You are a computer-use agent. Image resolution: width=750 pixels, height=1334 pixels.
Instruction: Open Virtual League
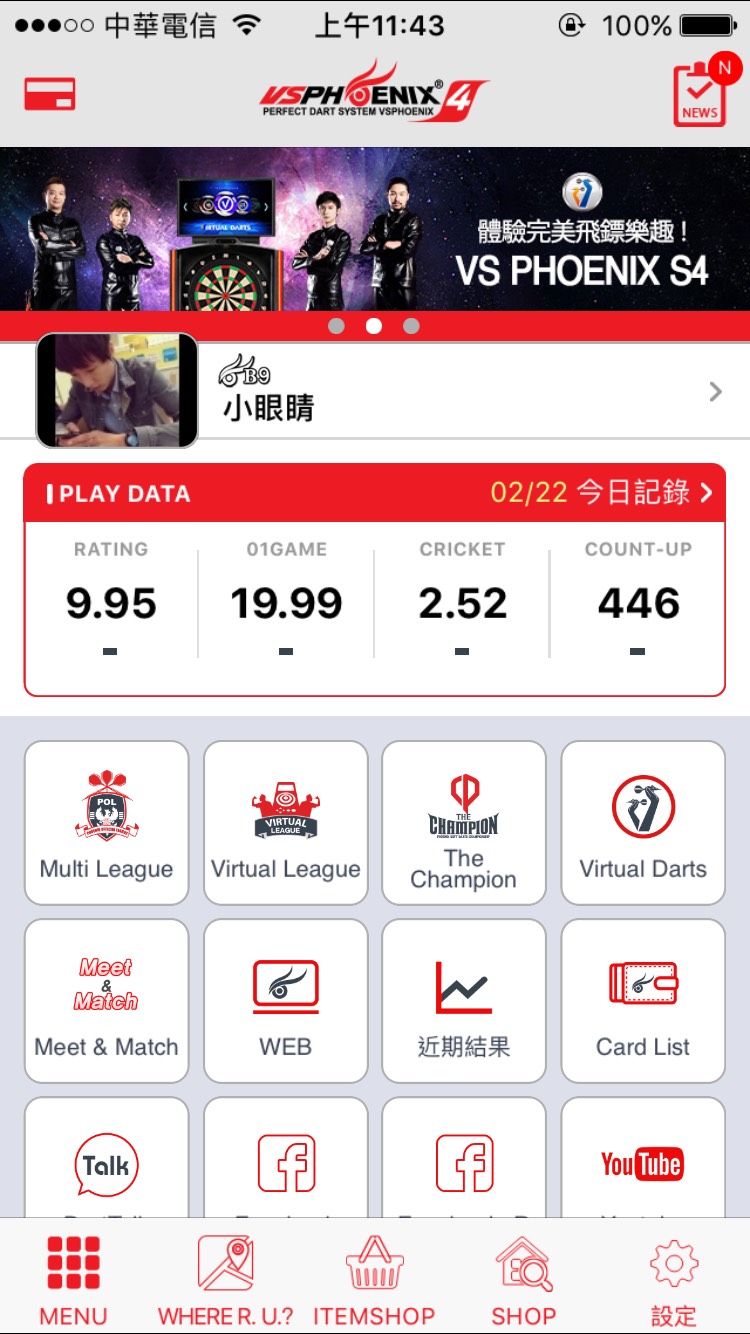[286, 823]
